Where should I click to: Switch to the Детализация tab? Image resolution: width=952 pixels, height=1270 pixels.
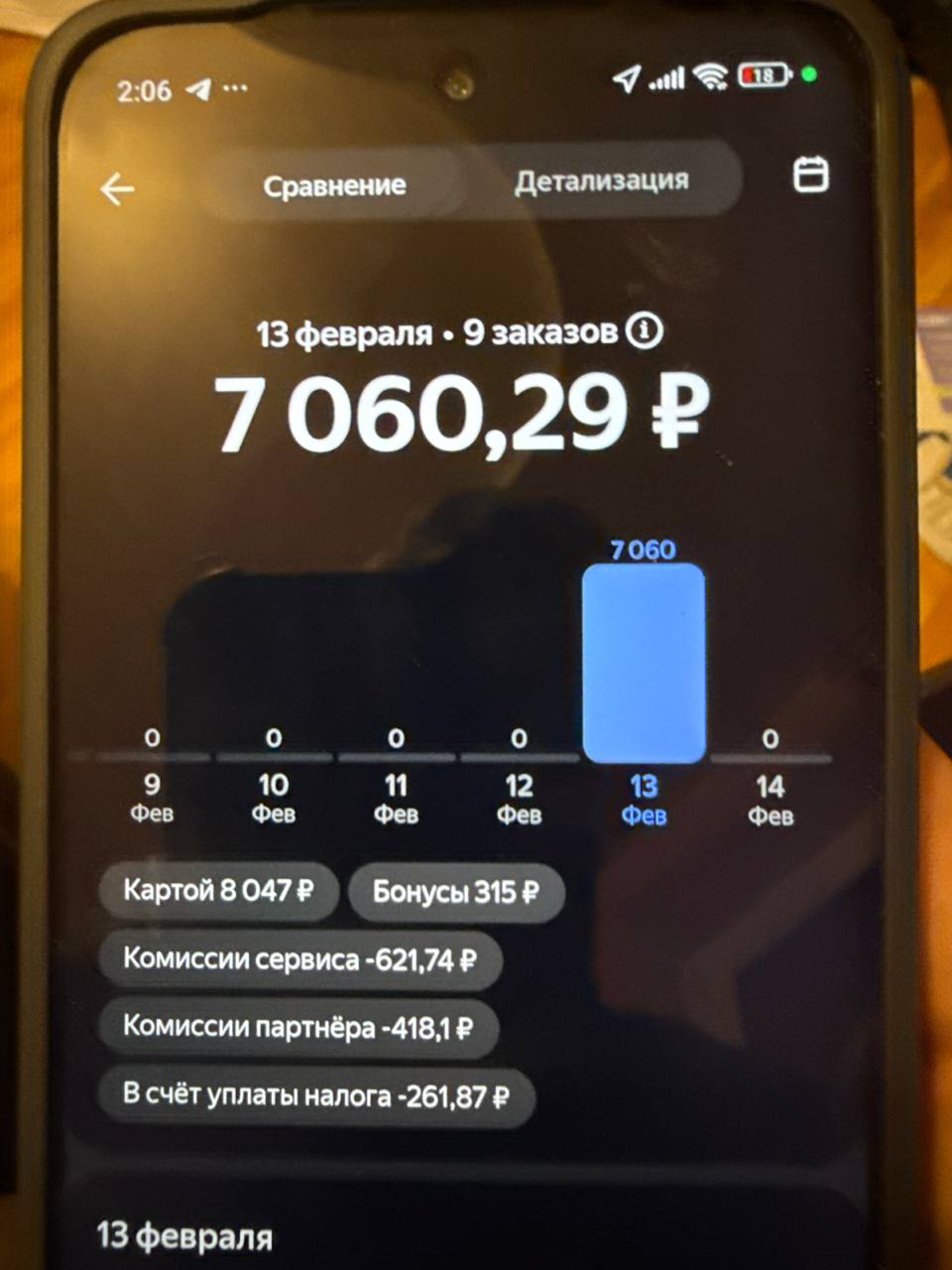[601, 182]
